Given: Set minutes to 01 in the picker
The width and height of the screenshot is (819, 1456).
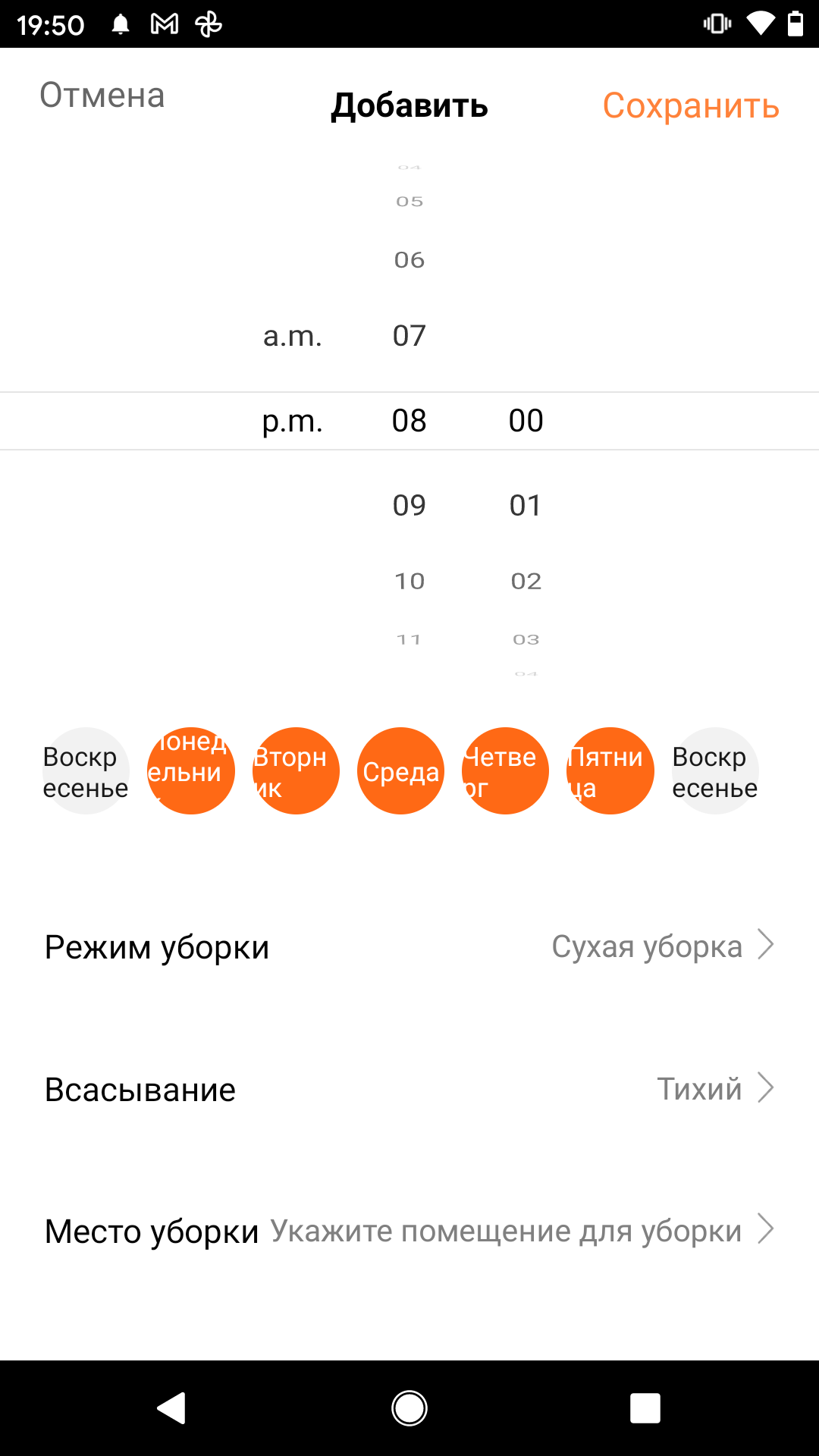Looking at the screenshot, I should click(526, 505).
